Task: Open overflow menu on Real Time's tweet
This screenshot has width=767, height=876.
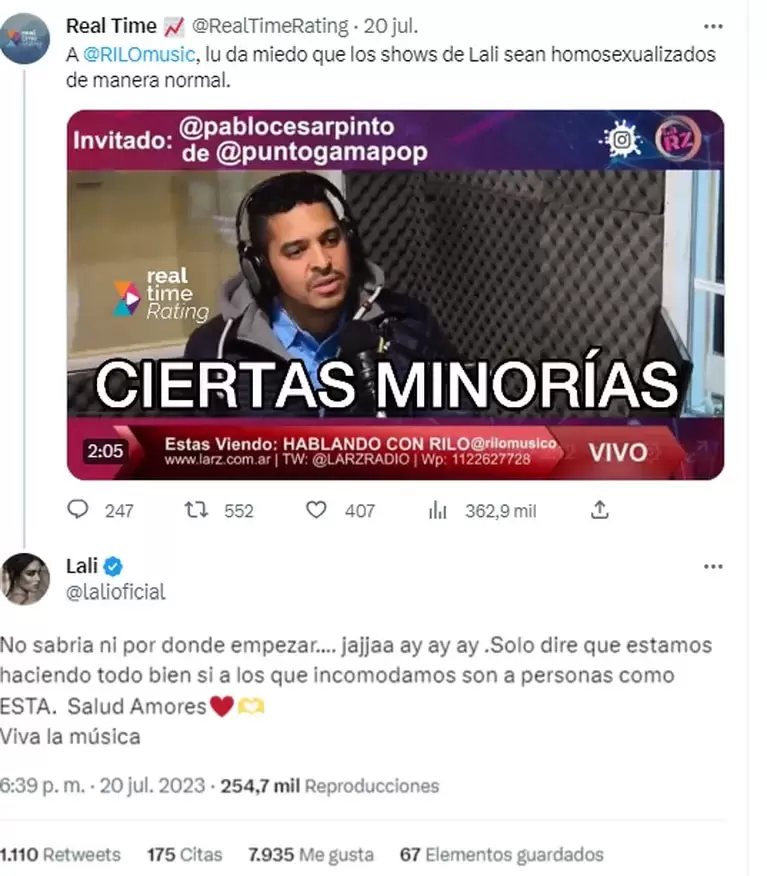Action: tap(712, 26)
